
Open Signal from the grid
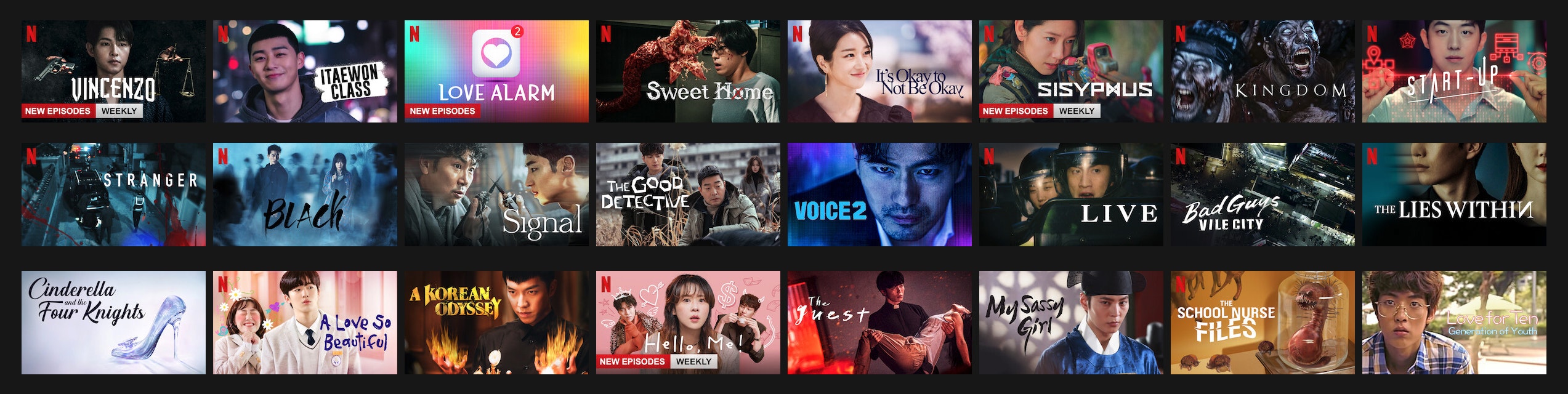point(496,195)
